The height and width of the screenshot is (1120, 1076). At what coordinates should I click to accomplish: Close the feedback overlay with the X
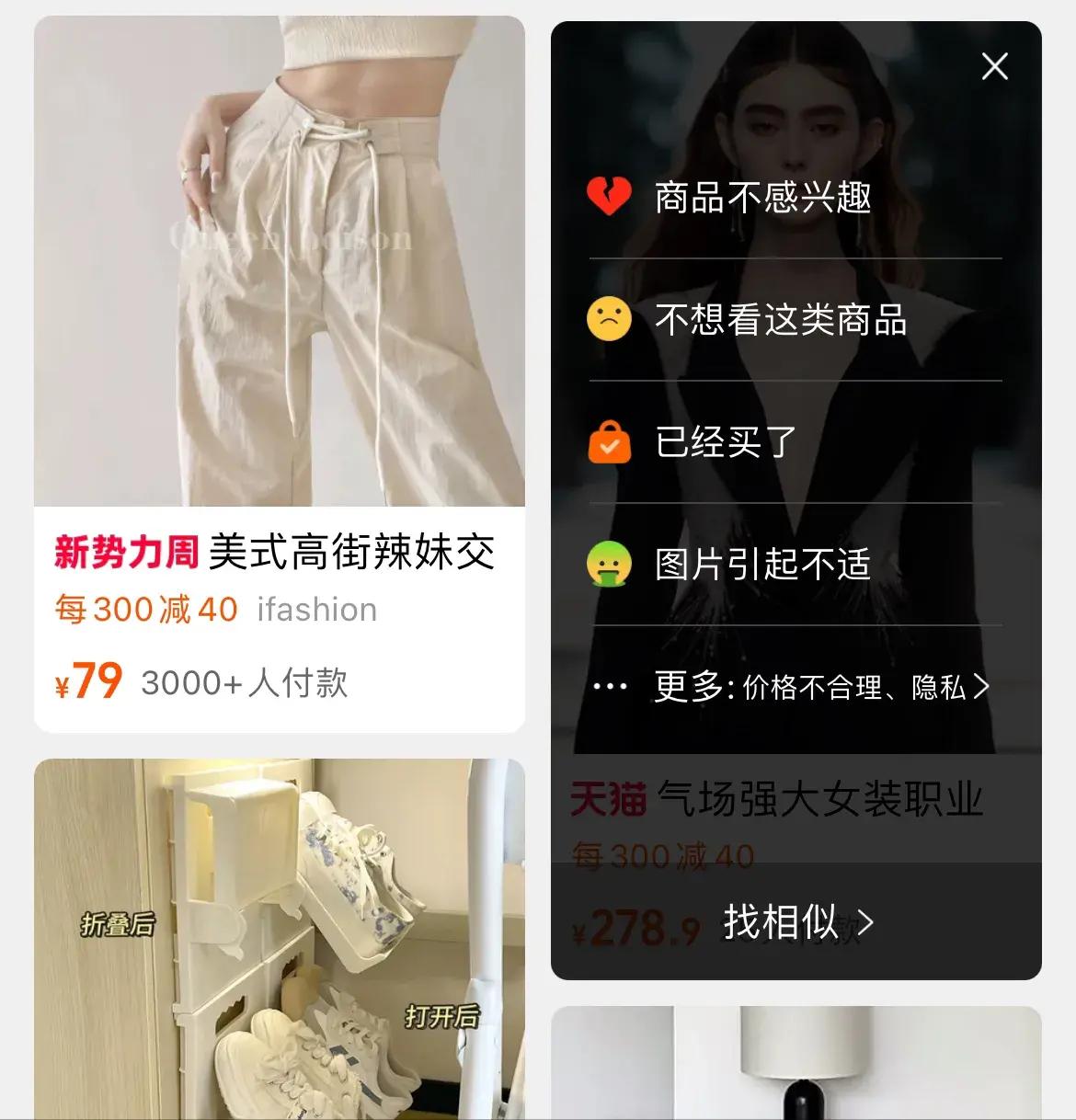coord(994,66)
